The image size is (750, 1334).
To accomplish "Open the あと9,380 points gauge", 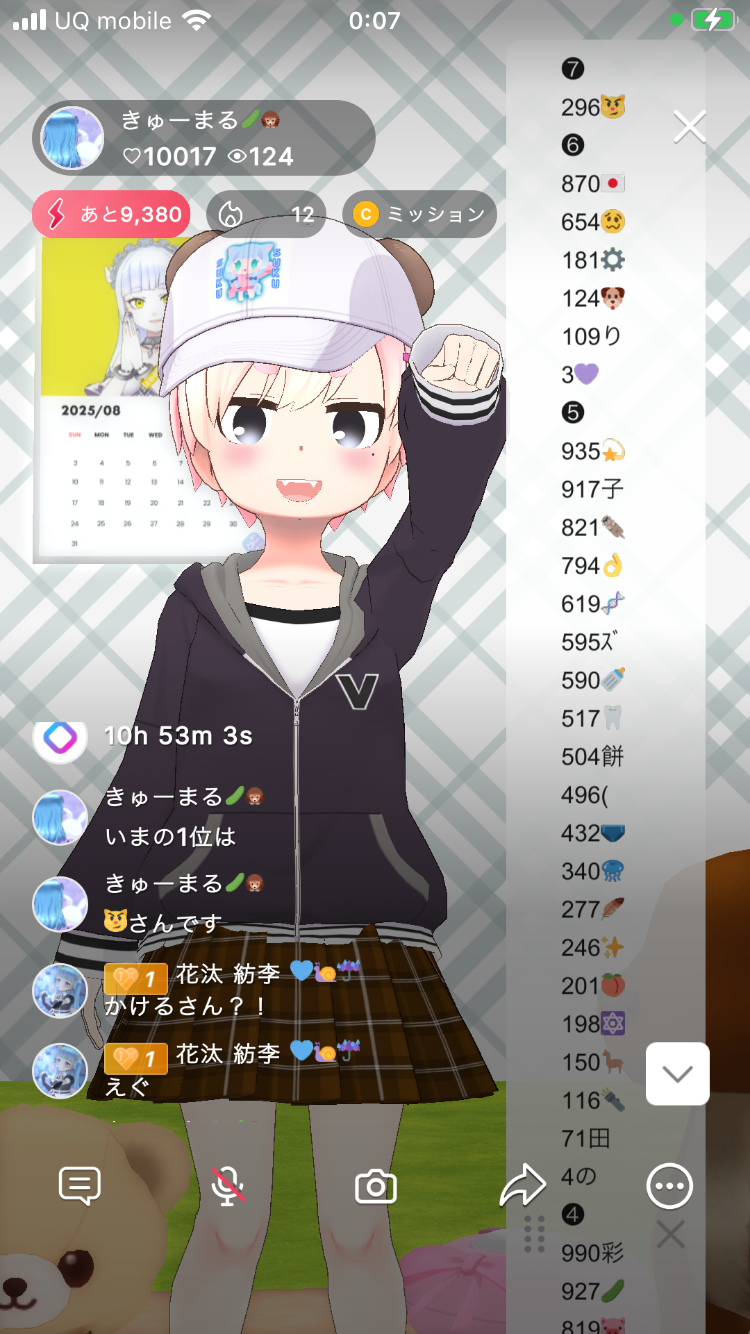I will (x=111, y=214).
